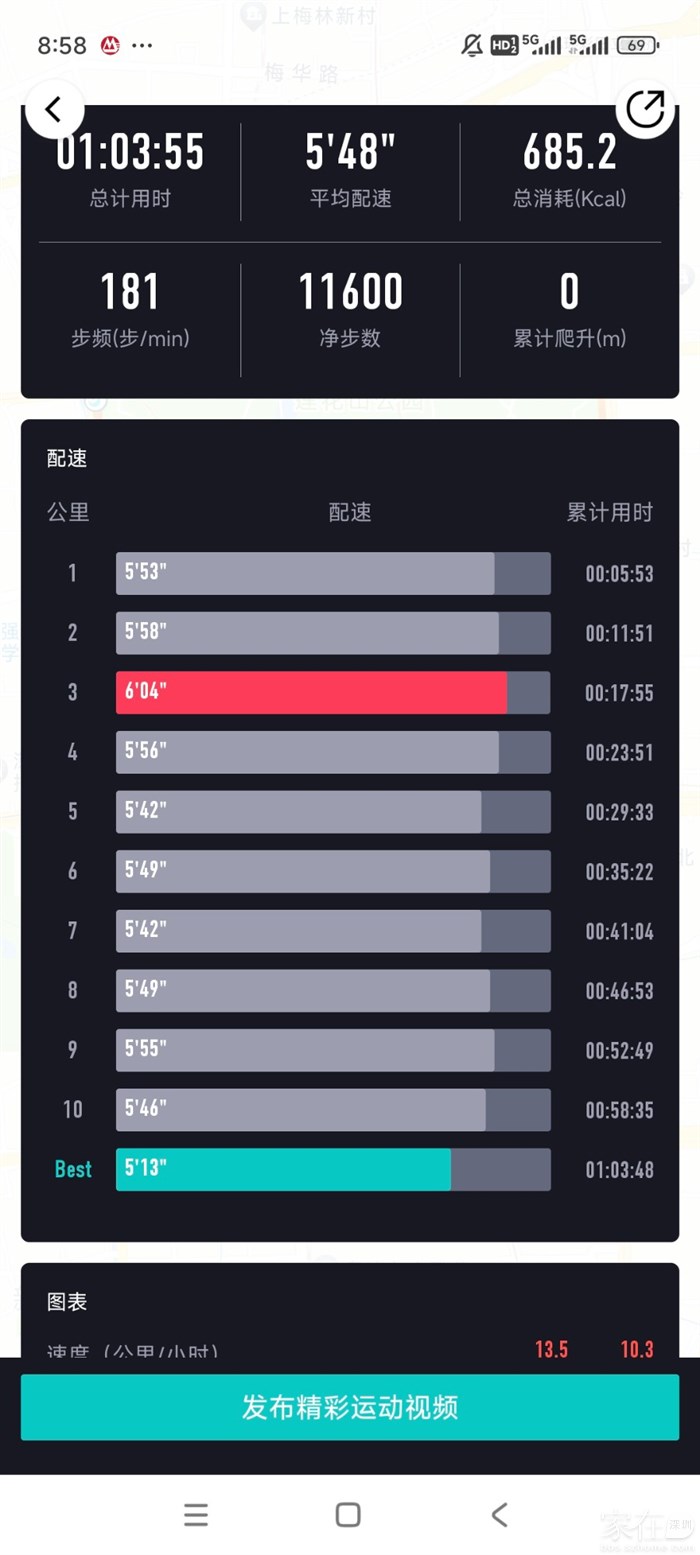Tap 发布精彩运动视频 button
The width and height of the screenshot is (700, 1555).
[350, 1407]
